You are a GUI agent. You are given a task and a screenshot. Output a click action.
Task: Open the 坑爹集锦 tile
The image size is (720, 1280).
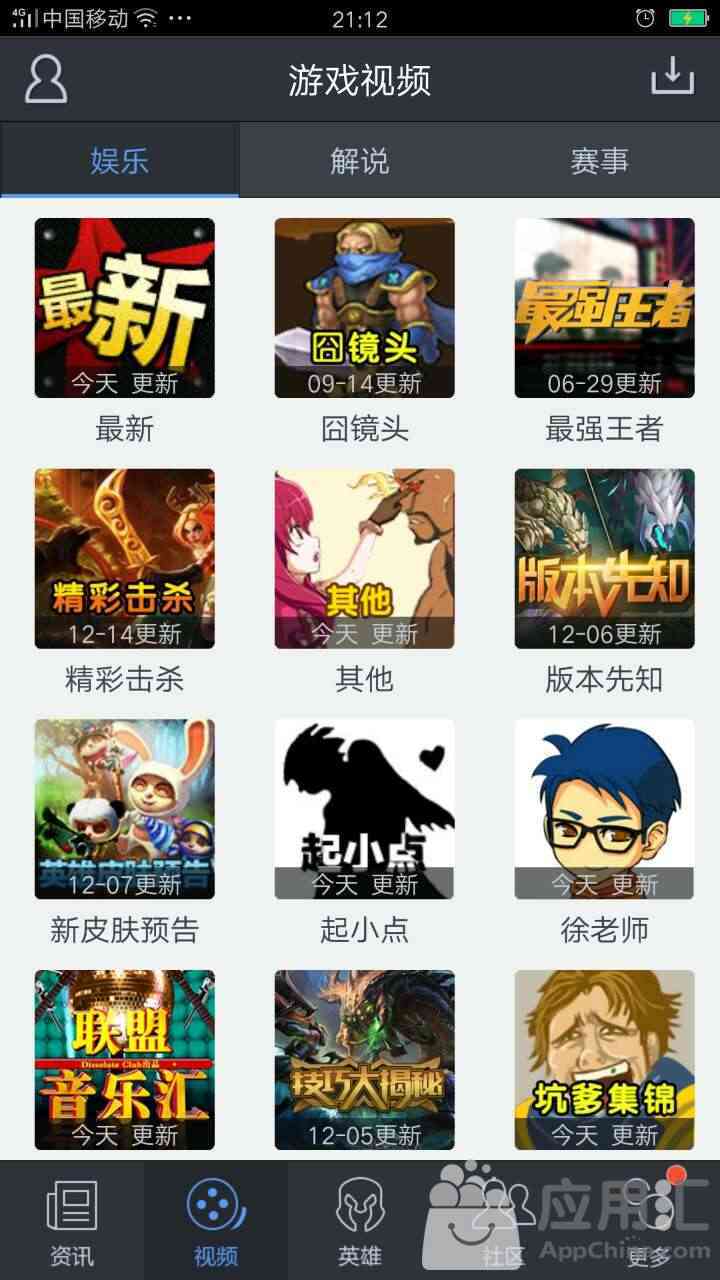[x=604, y=1059]
